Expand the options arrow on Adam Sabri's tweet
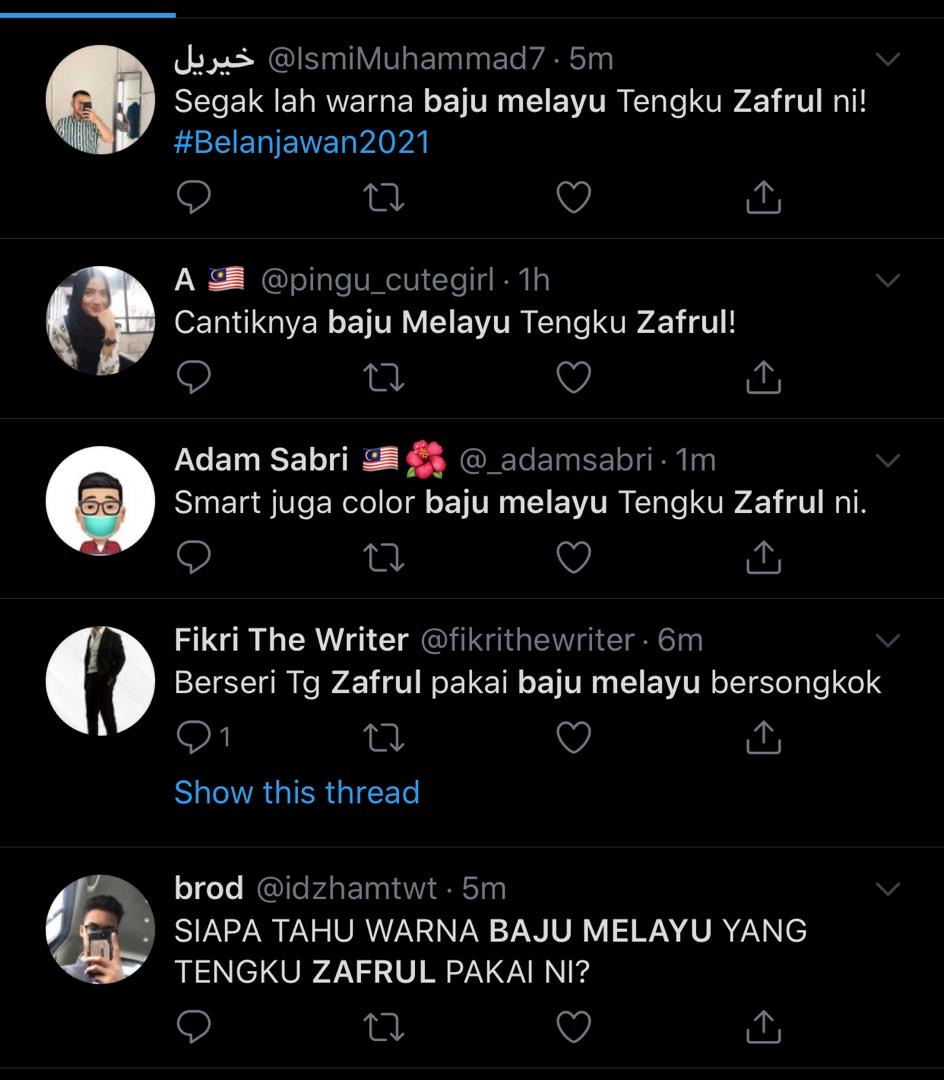The height and width of the screenshot is (1080, 944). click(x=888, y=460)
